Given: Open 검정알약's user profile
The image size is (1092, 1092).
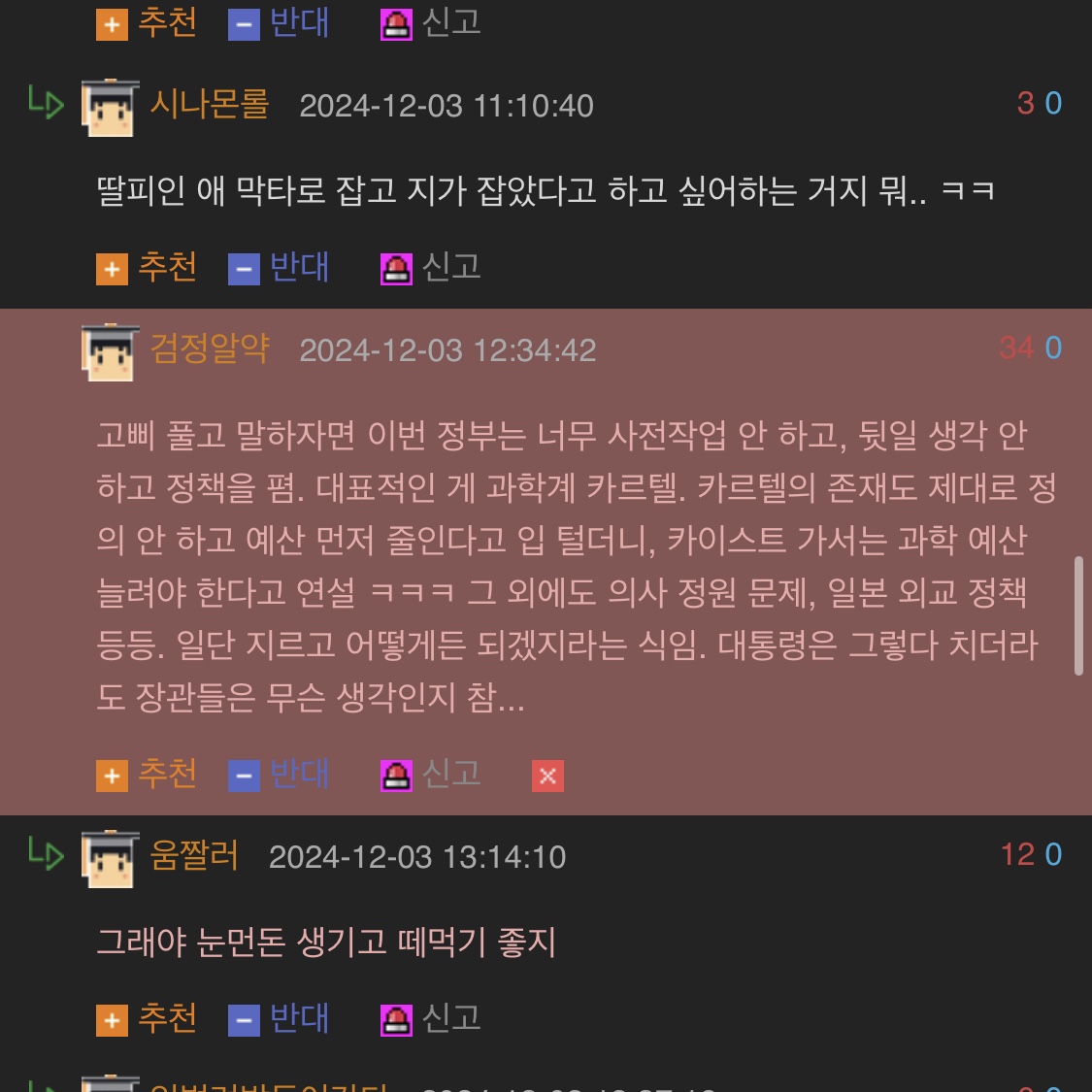Looking at the screenshot, I should [209, 348].
